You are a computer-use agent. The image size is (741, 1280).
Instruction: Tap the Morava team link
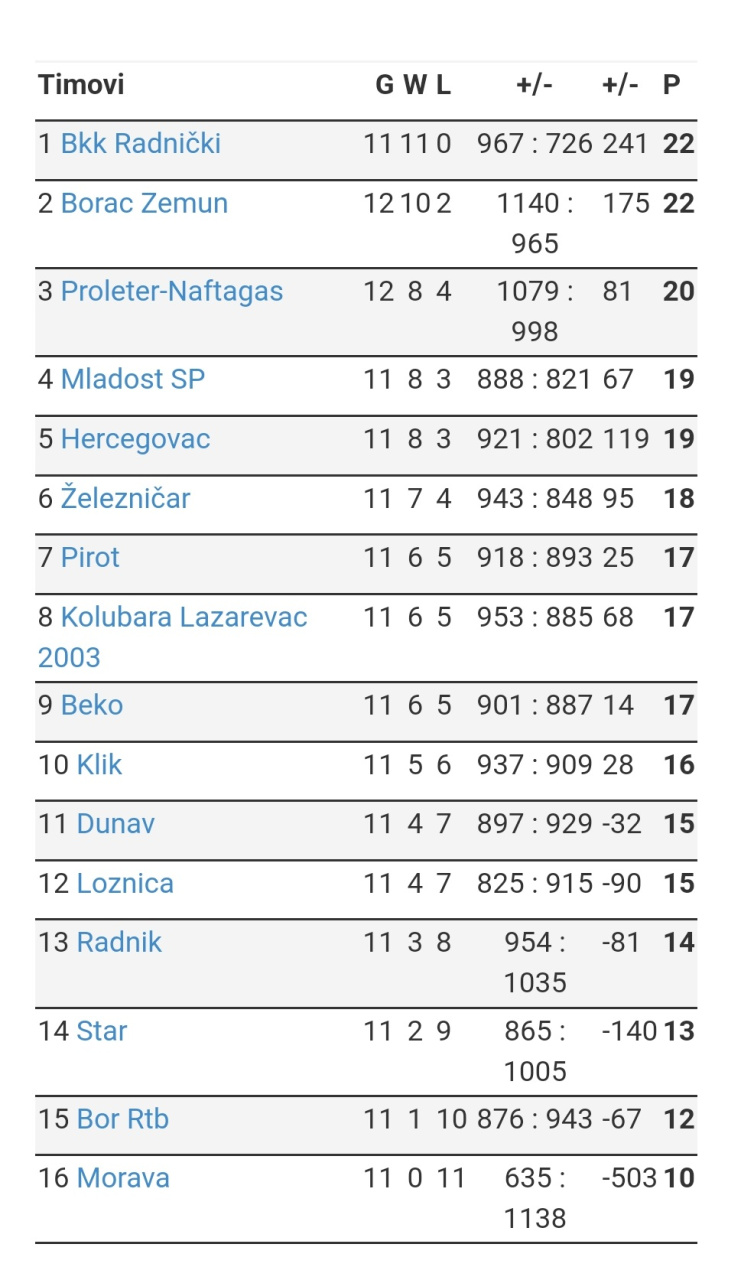click(123, 1179)
